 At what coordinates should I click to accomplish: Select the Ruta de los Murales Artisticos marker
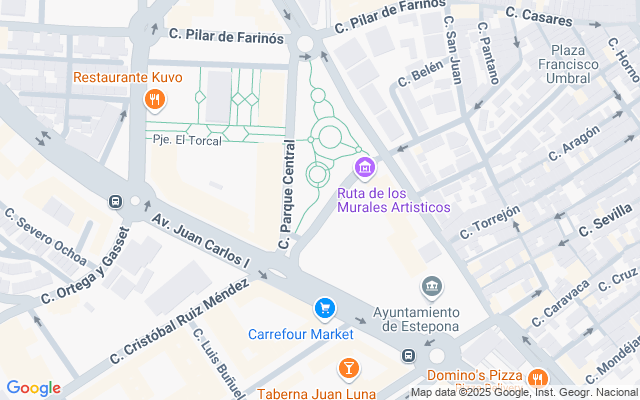[365, 168]
